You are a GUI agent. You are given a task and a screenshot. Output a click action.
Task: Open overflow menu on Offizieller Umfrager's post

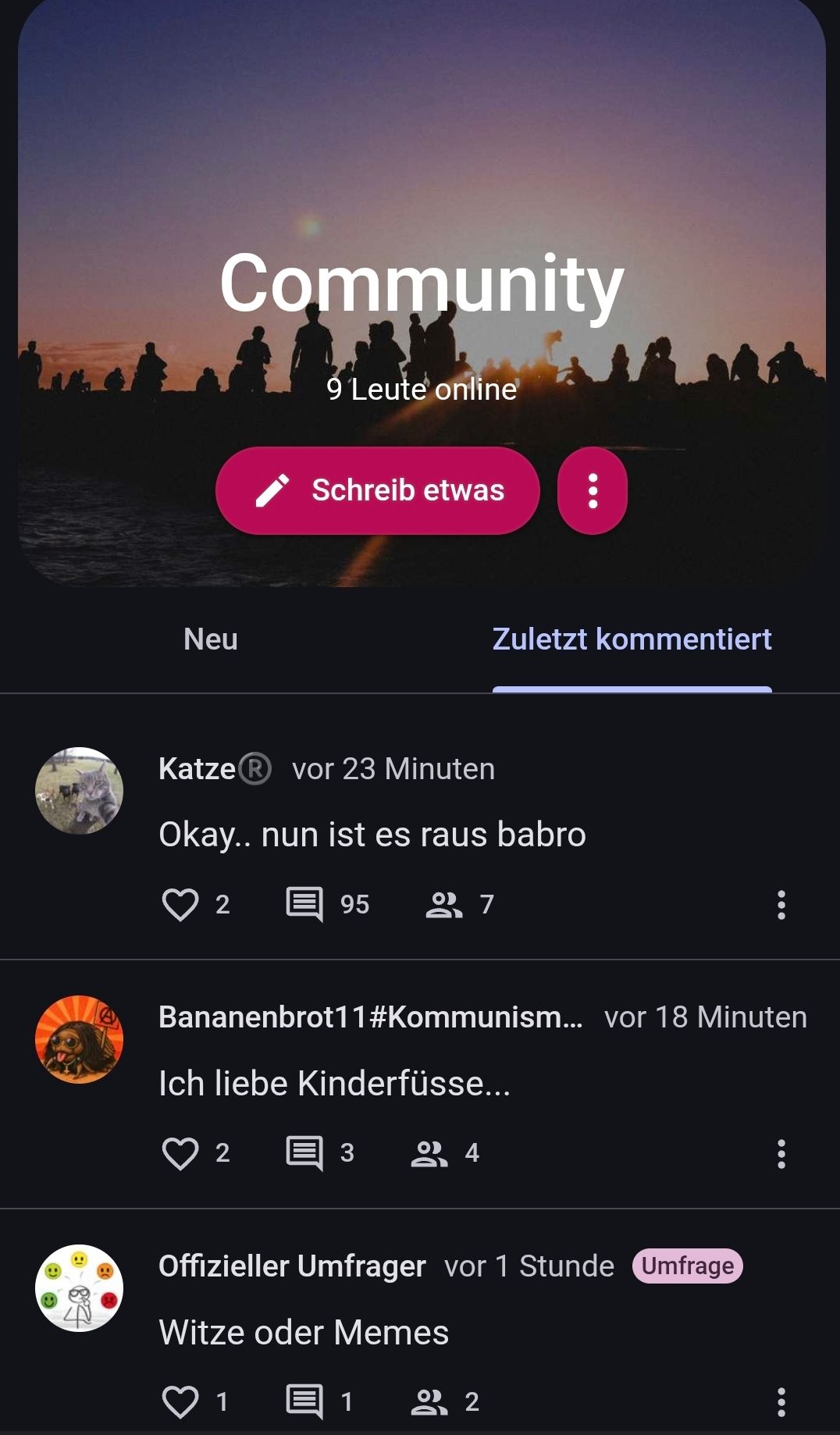[x=781, y=1401]
